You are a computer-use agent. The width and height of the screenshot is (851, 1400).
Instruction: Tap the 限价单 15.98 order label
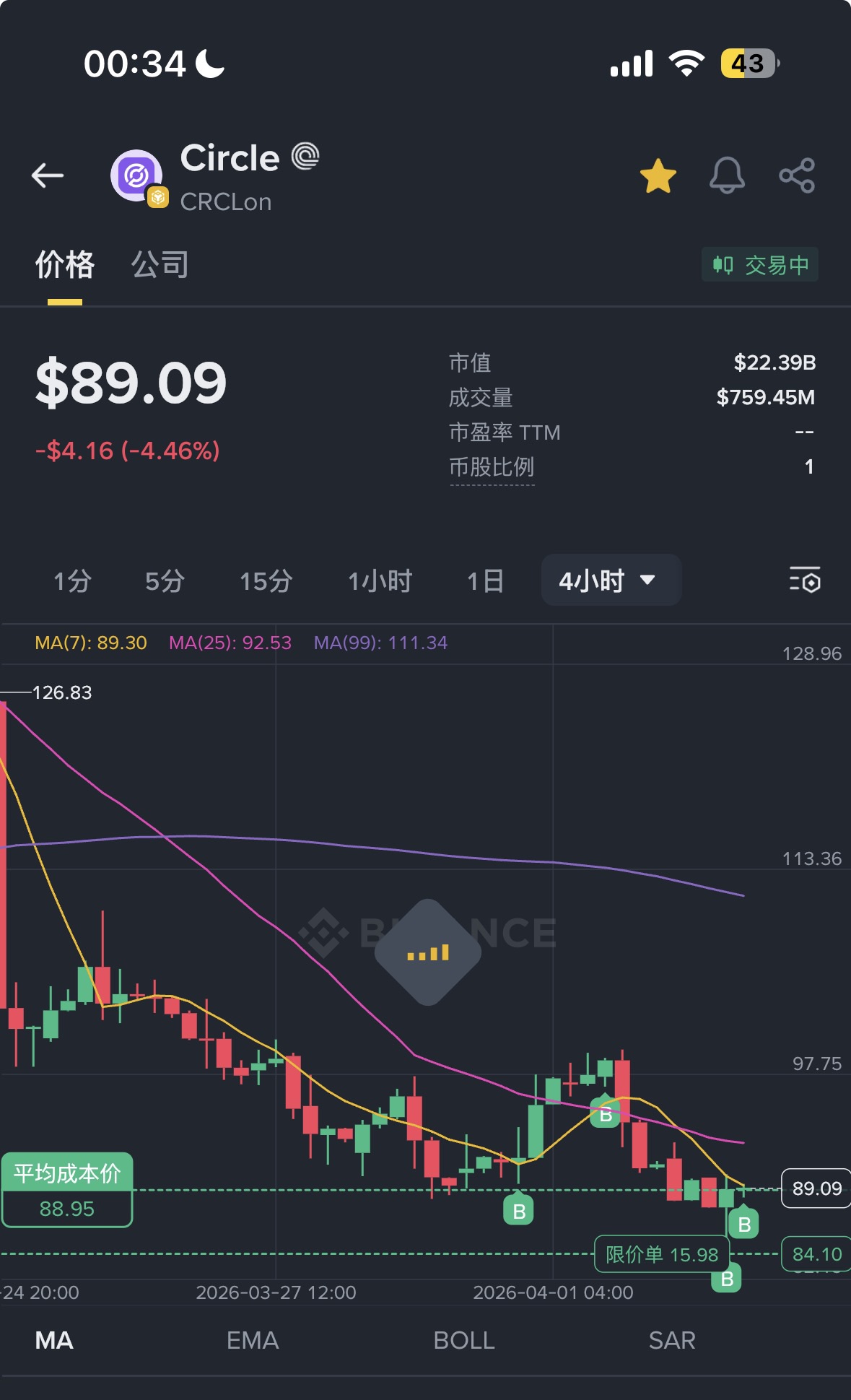point(662,1255)
